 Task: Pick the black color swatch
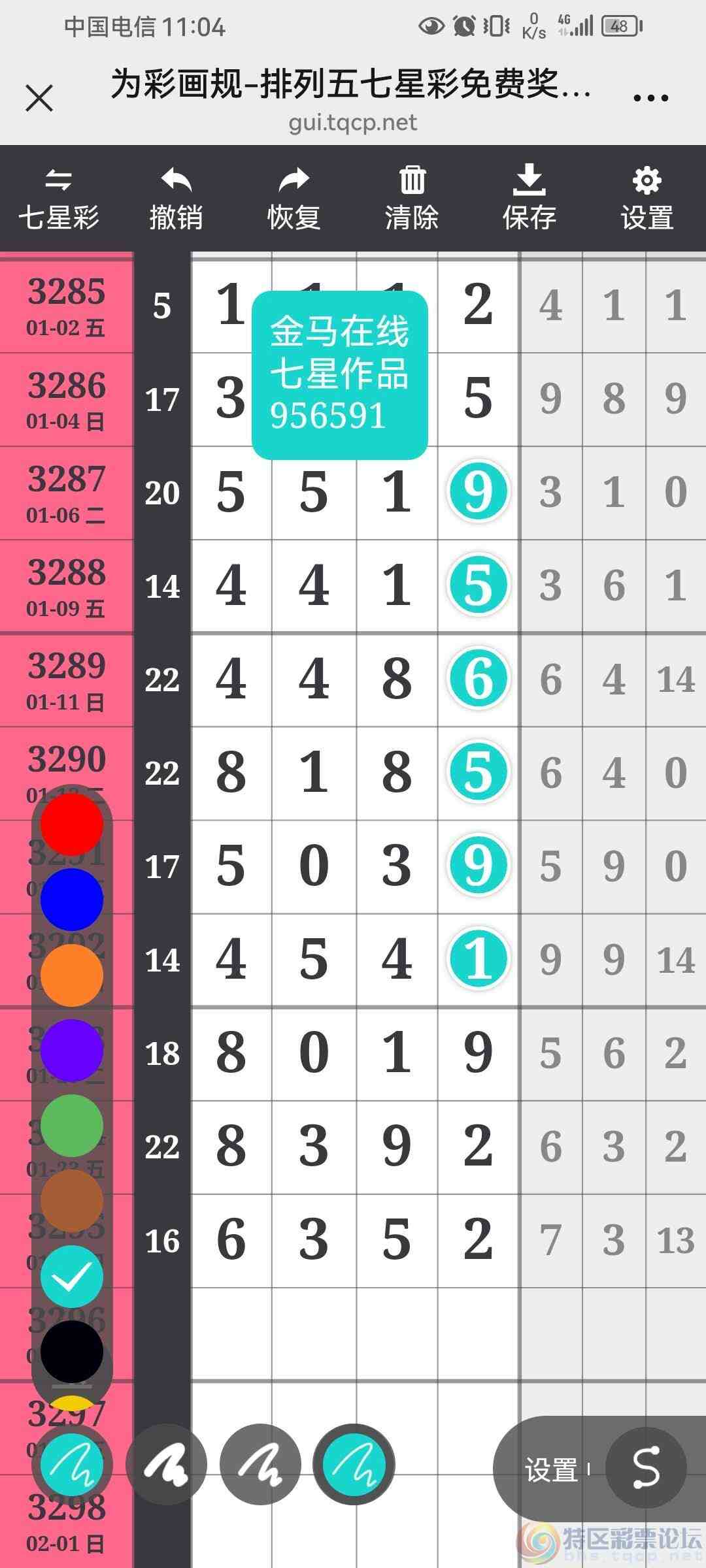[x=72, y=1351]
